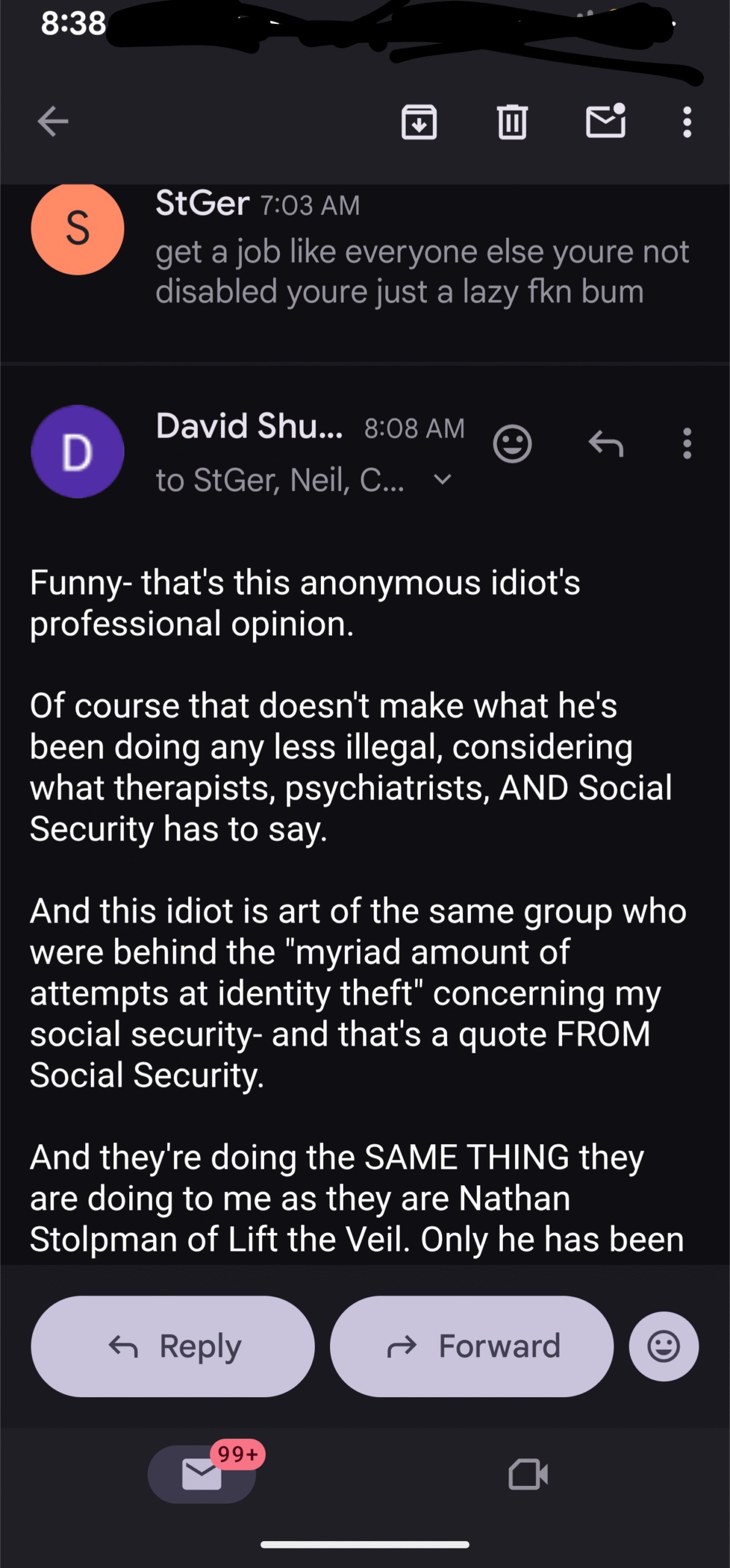This screenshot has height=1568, width=730.
Task: Reply using arrow beside David's message
Action: point(606,443)
